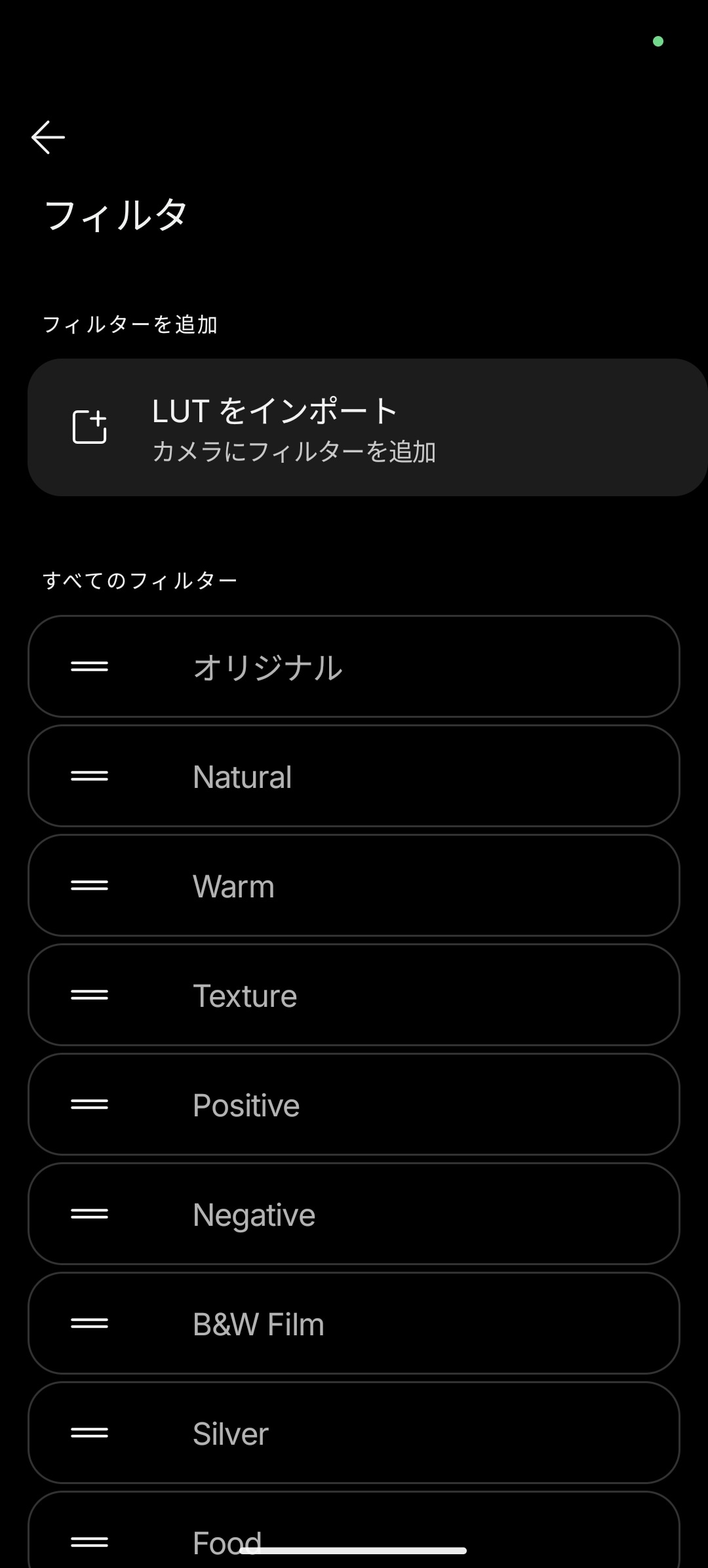Pick the Positive filter
The height and width of the screenshot is (1568, 708).
354,1105
